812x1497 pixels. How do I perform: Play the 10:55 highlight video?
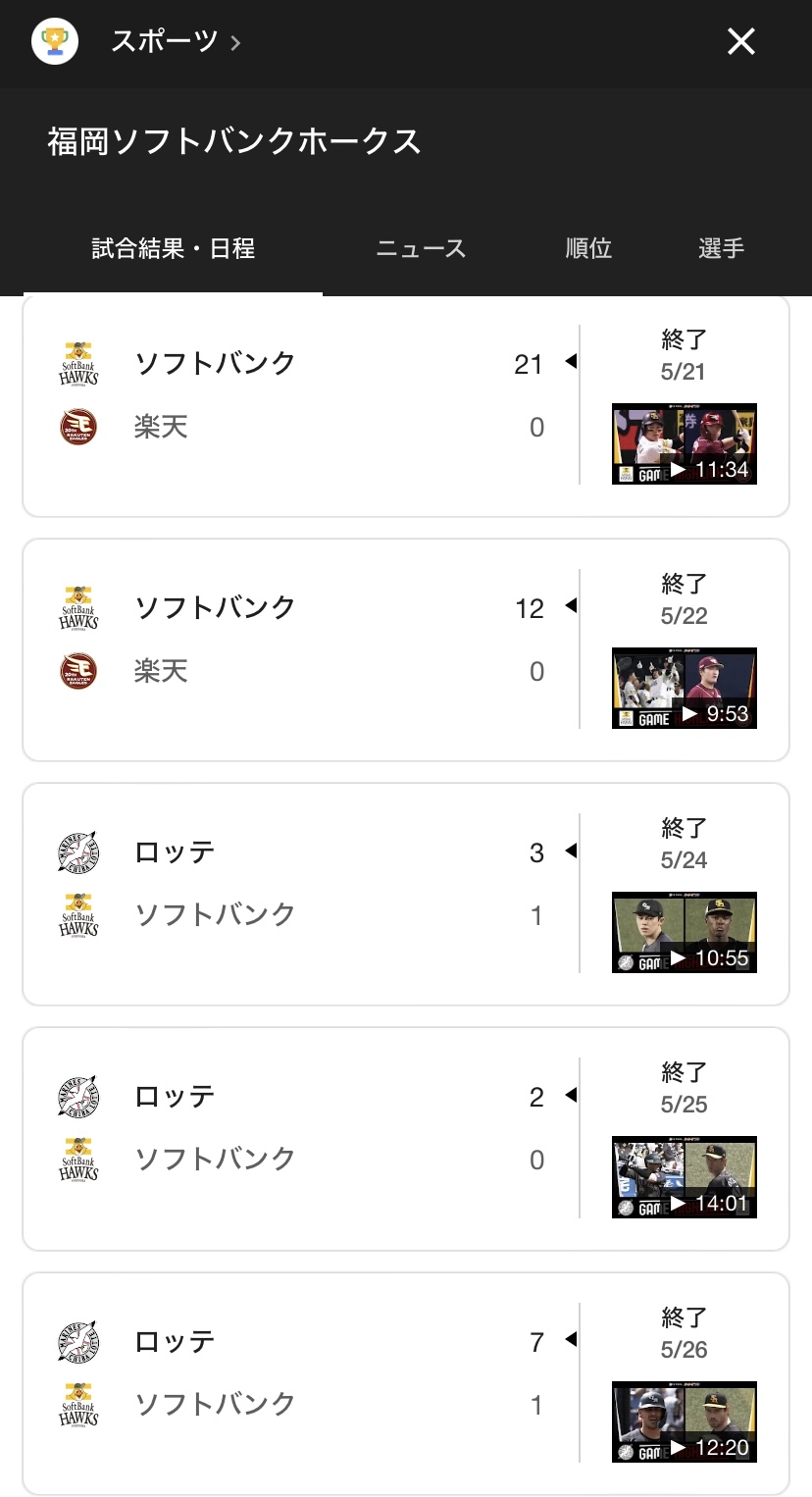point(685,932)
